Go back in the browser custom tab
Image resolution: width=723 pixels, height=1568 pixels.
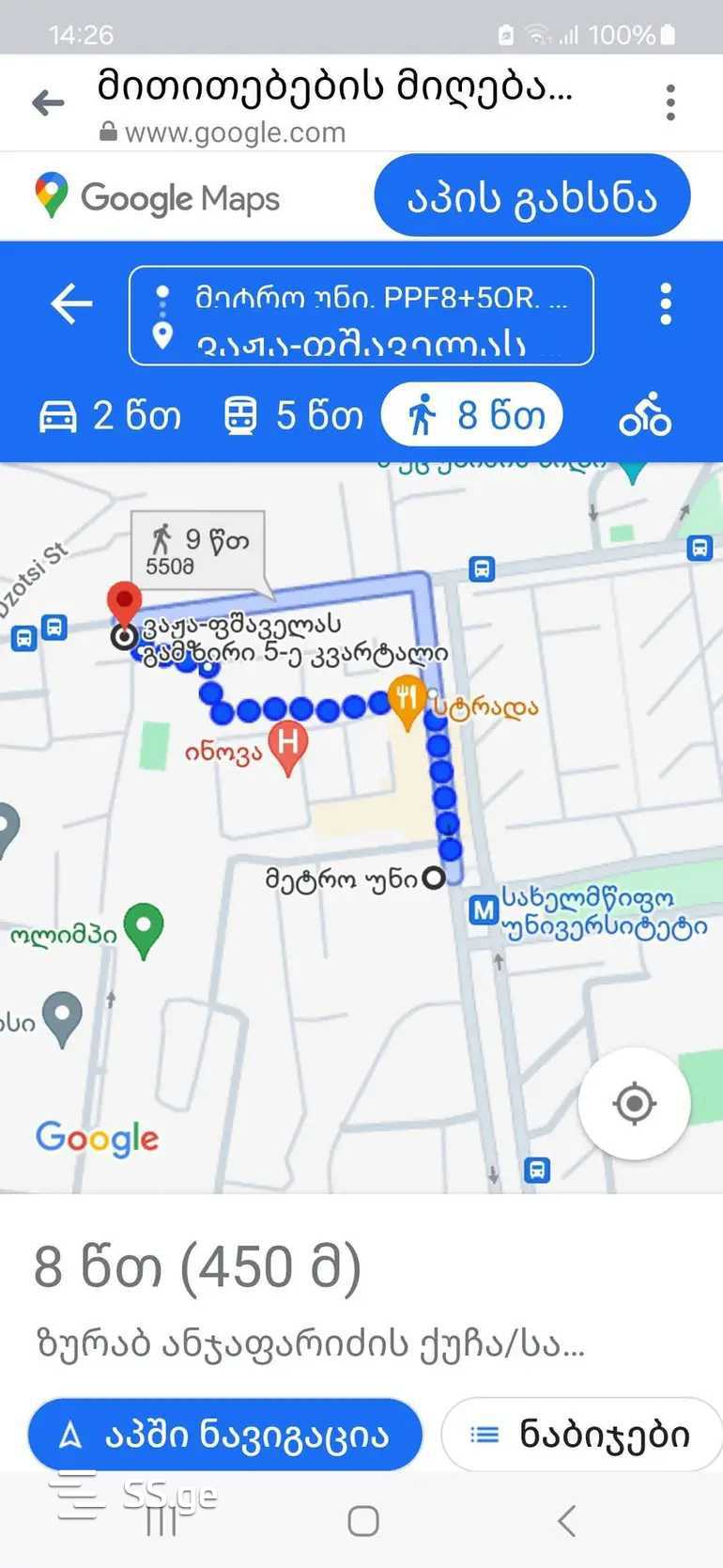(48, 102)
